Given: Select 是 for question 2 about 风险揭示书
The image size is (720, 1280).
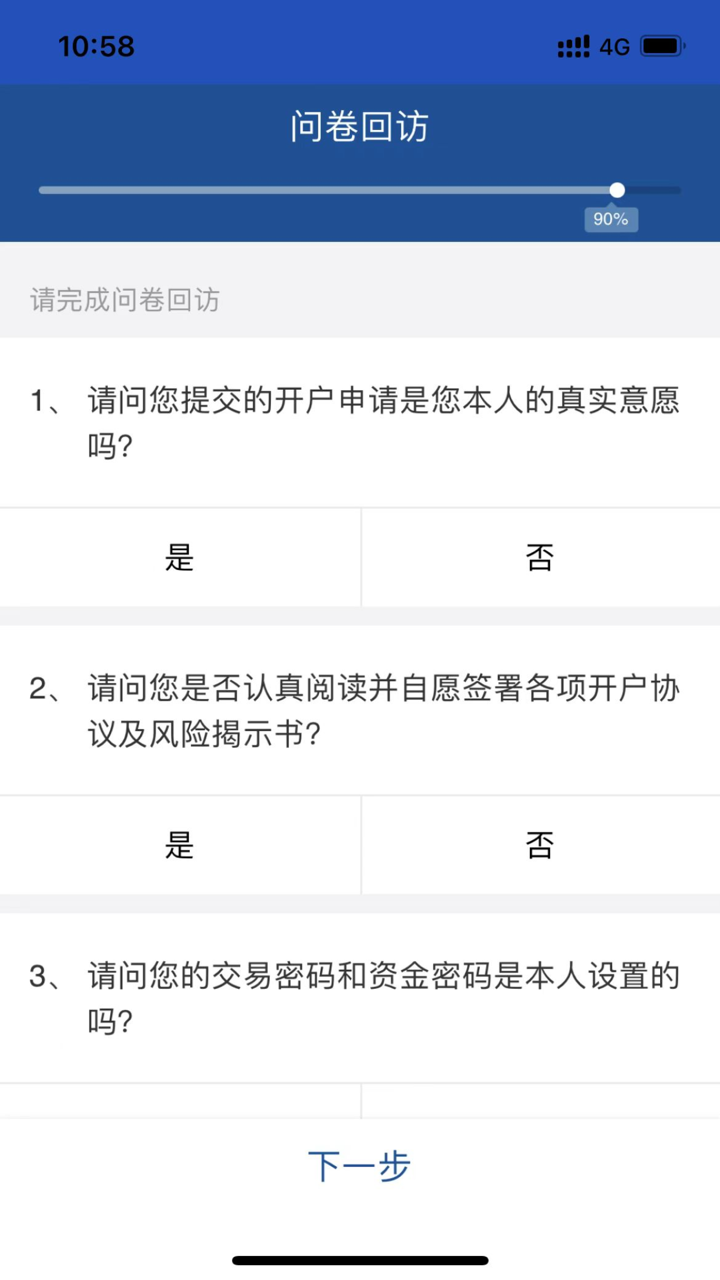Looking at the screenshot, I should [x=180, y=845].
